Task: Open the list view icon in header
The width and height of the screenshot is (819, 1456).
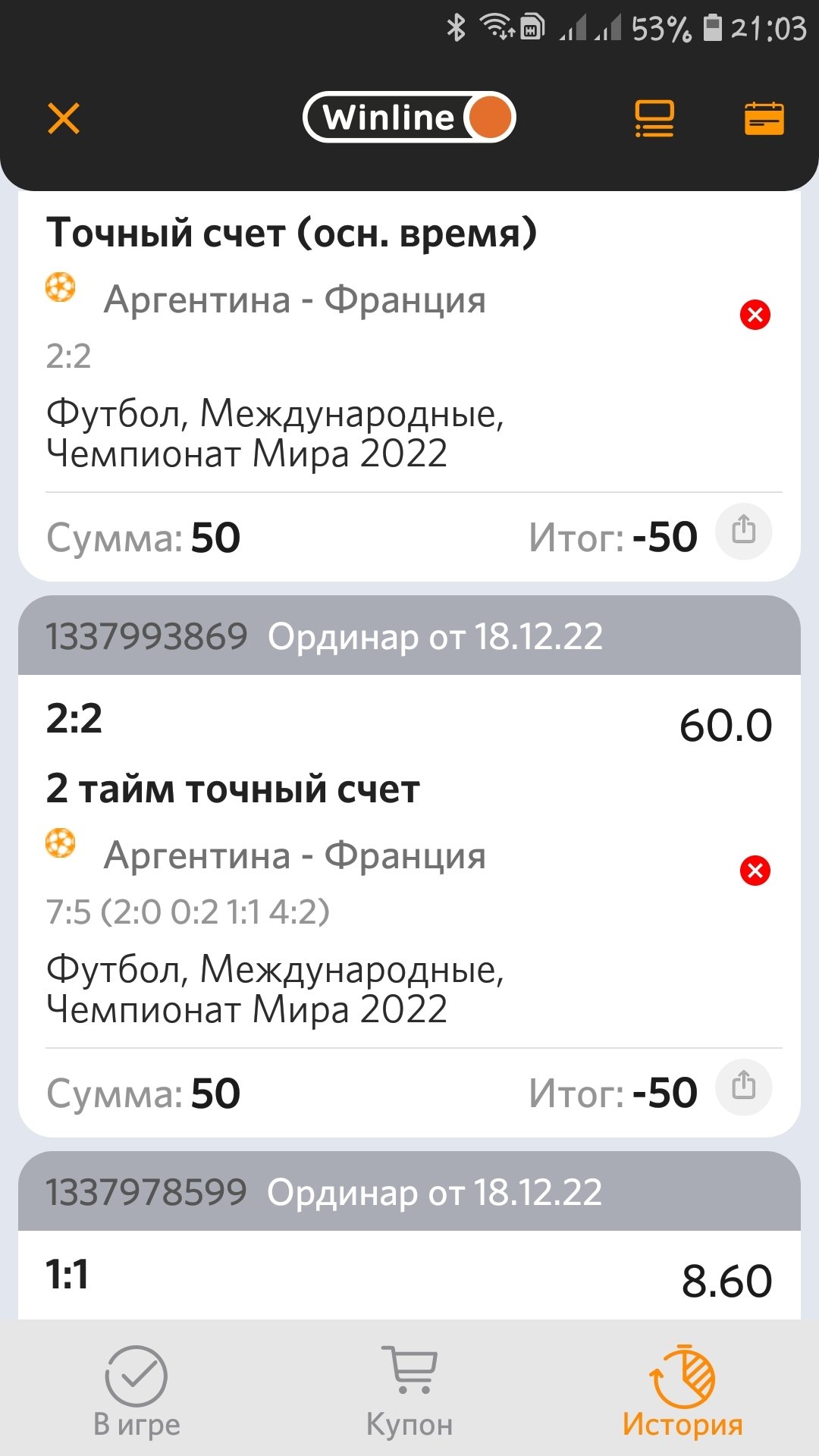Action: pyautogui.click(x=654, y=119)
